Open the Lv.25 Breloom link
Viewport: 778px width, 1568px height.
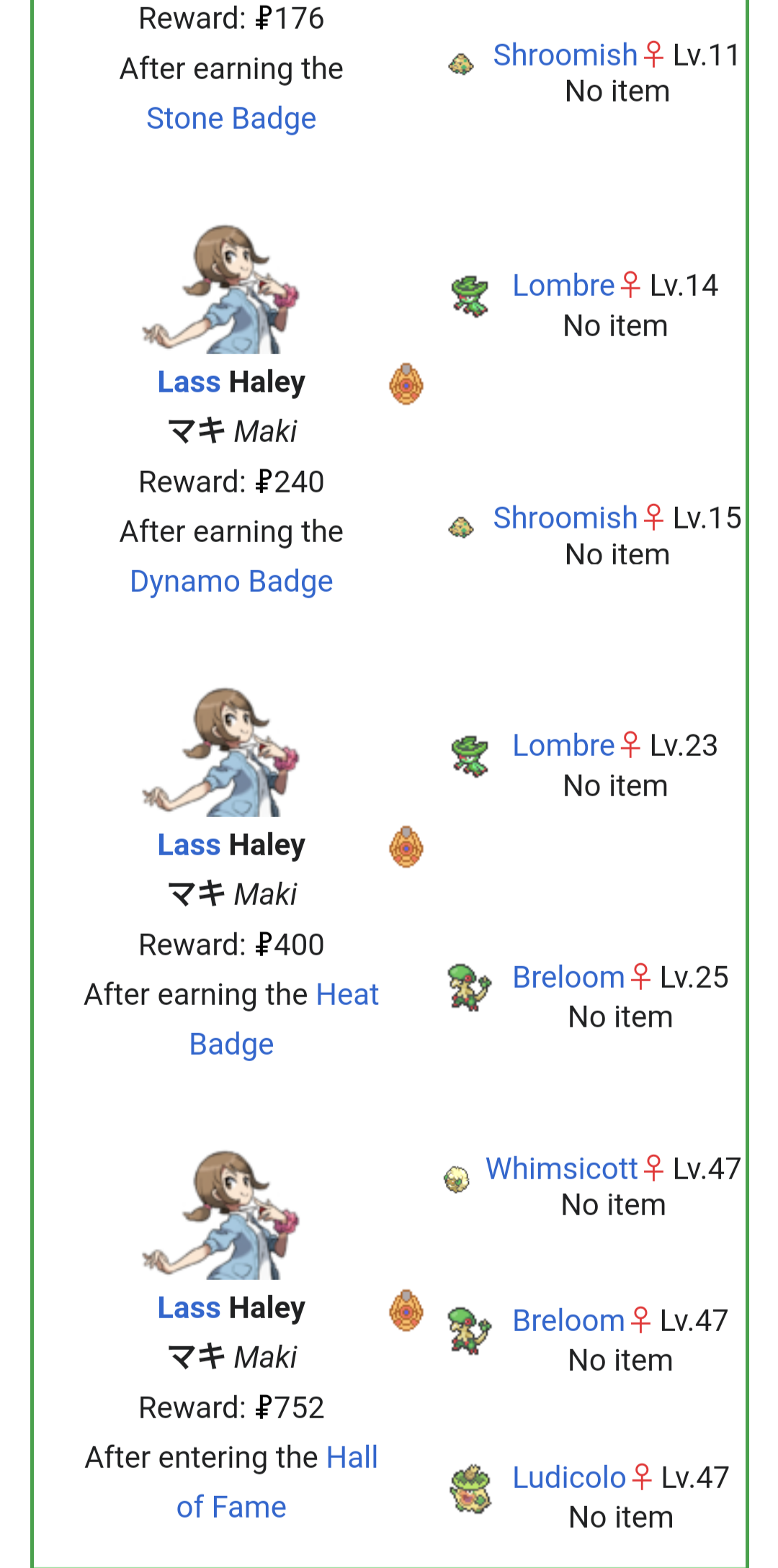coord(568,978)
